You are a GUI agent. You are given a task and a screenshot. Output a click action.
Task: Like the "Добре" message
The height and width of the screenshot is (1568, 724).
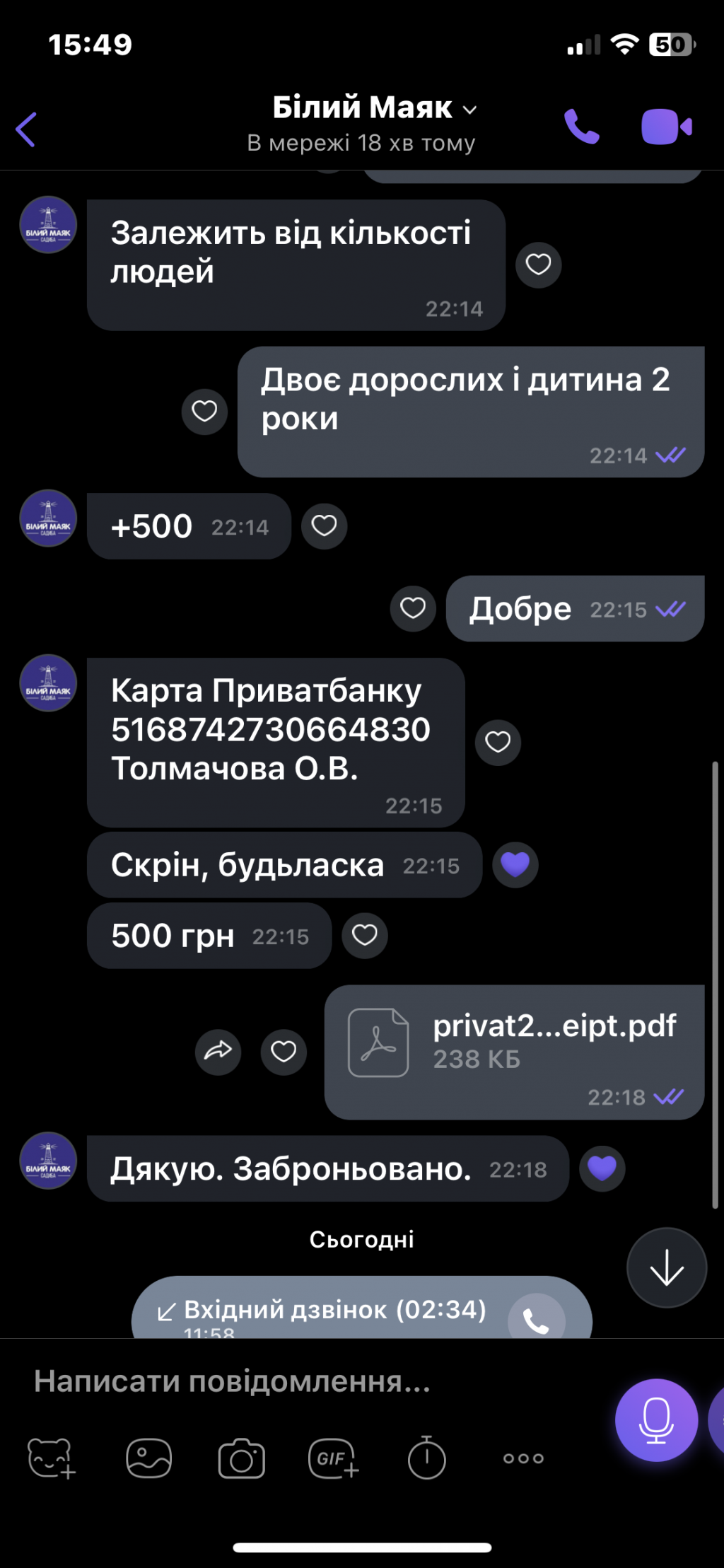(413, 608)
